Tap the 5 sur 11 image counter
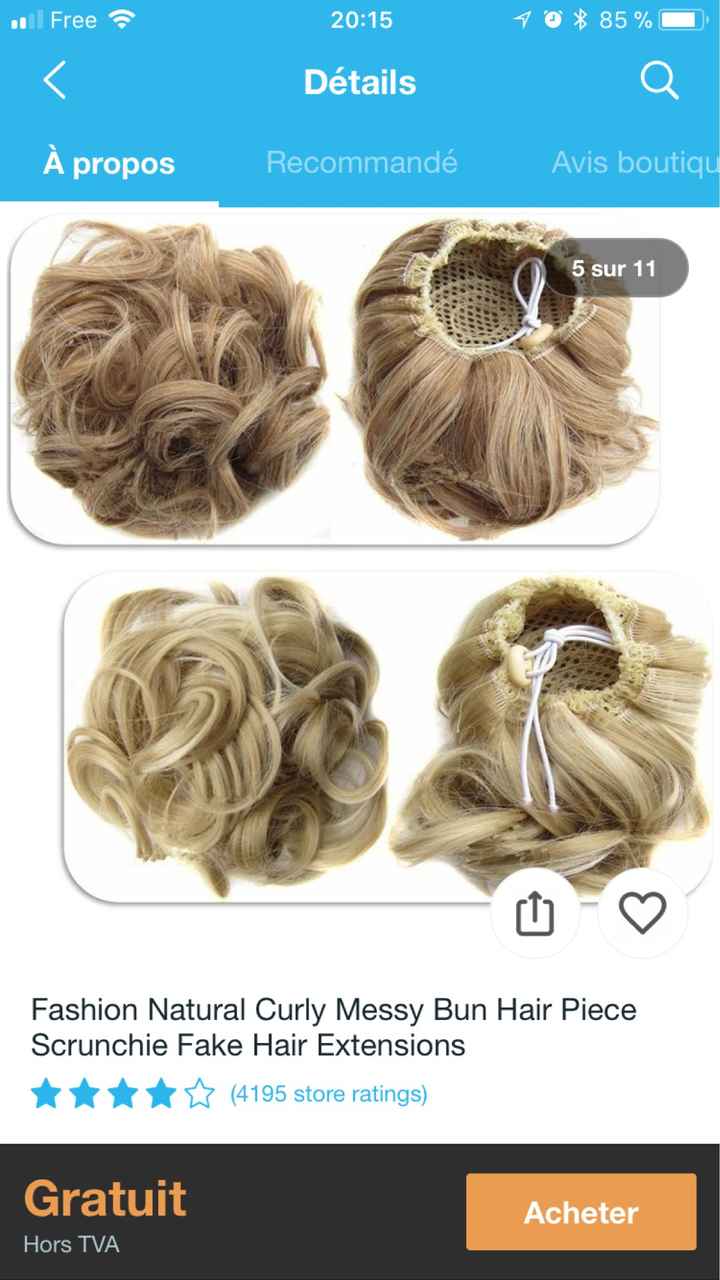The image size is (720, 1280). coord(613,267)
